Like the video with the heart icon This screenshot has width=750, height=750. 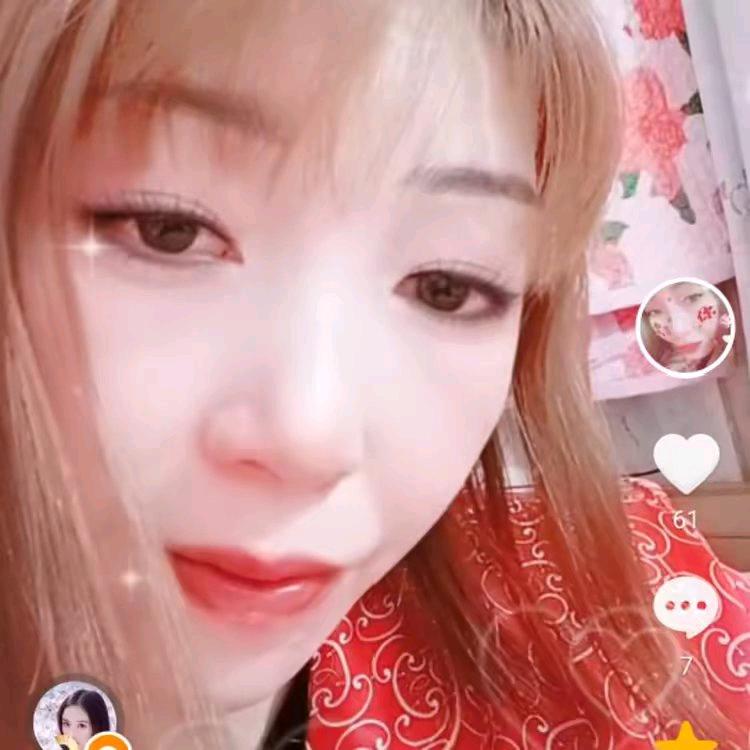686,464
